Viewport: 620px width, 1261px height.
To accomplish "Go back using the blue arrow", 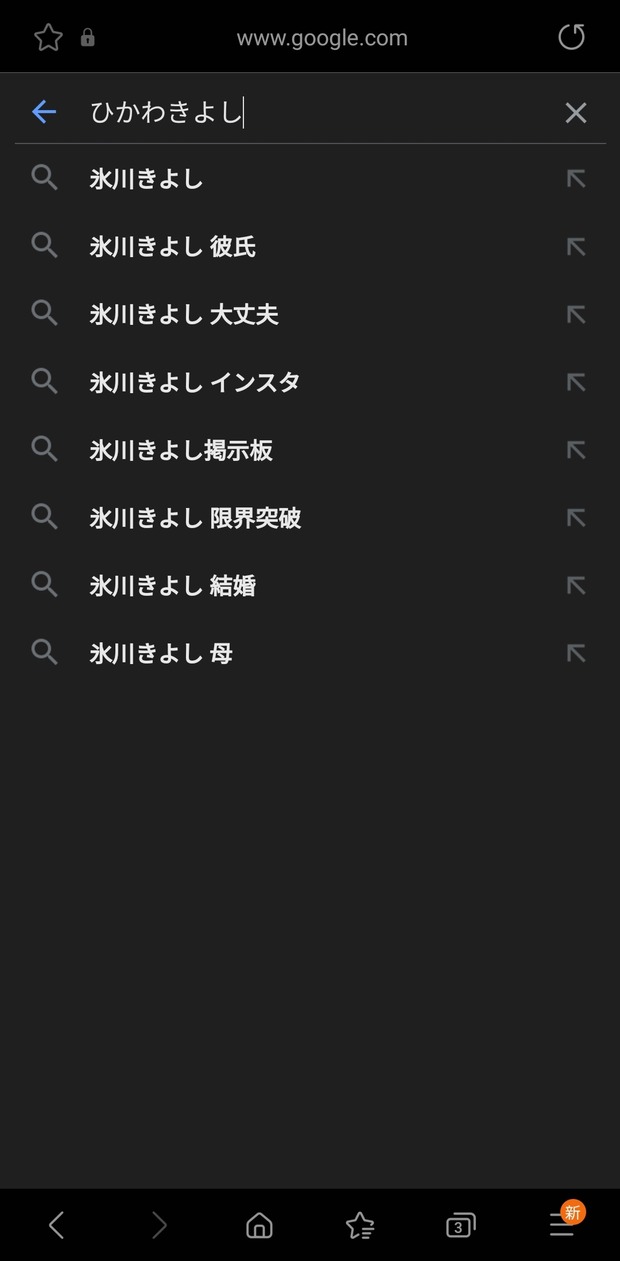I will coord(44,112).
